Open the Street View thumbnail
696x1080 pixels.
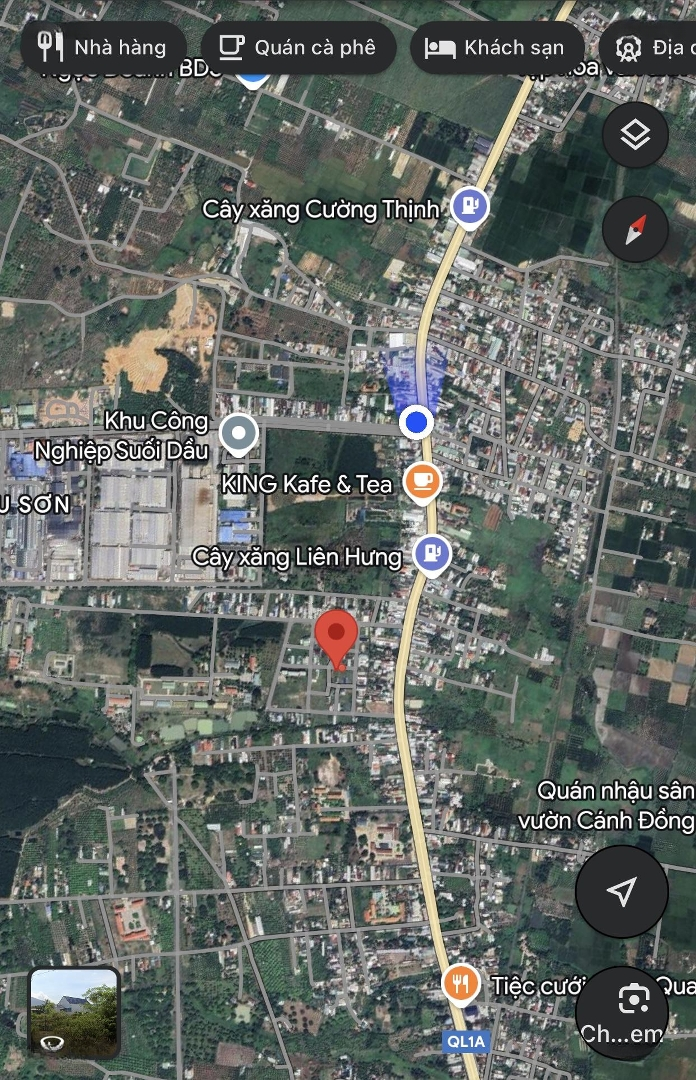tap(74, 1010)
